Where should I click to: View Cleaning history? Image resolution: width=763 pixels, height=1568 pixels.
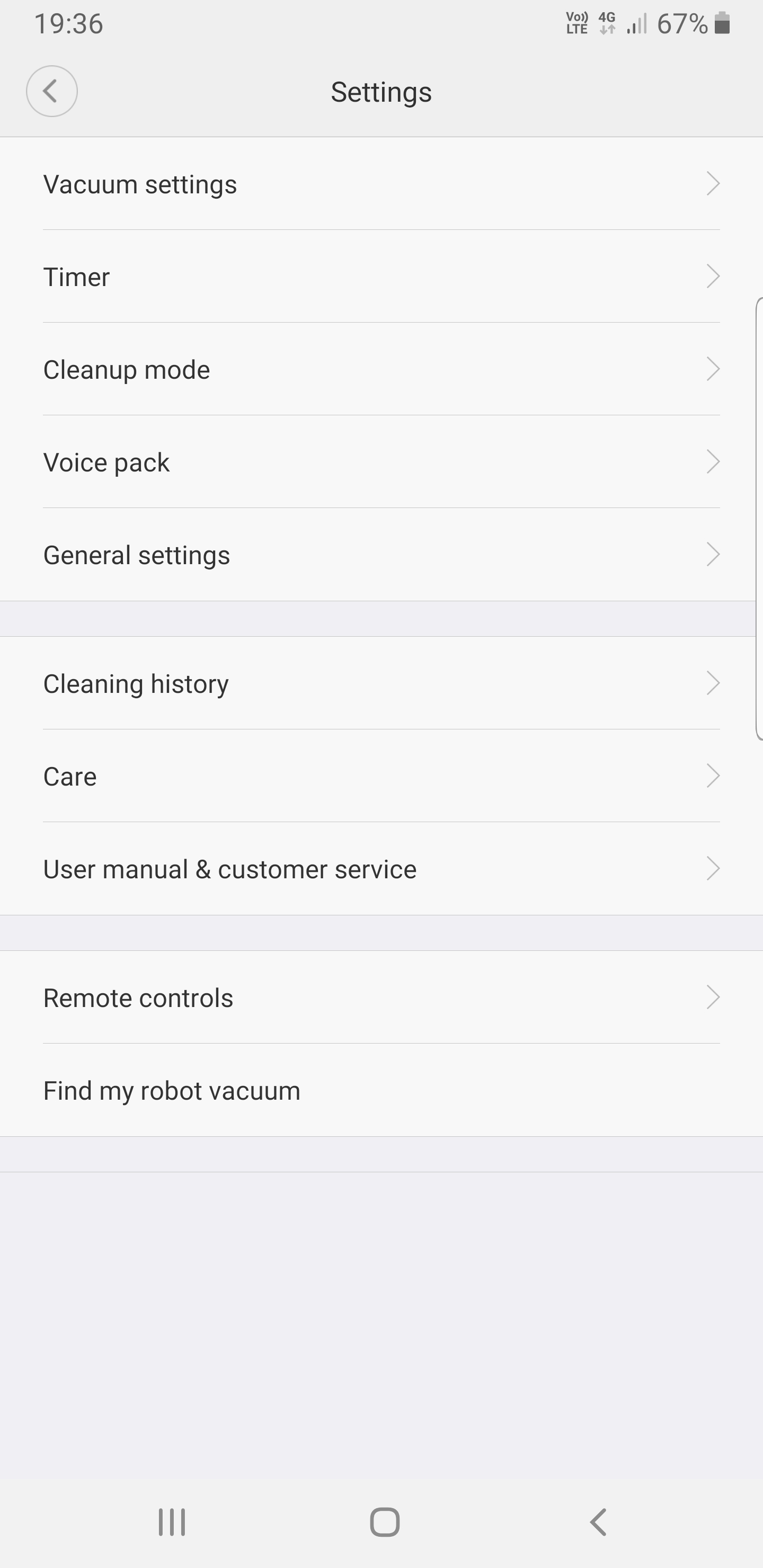pyautogui.click(x=381, y=683)
